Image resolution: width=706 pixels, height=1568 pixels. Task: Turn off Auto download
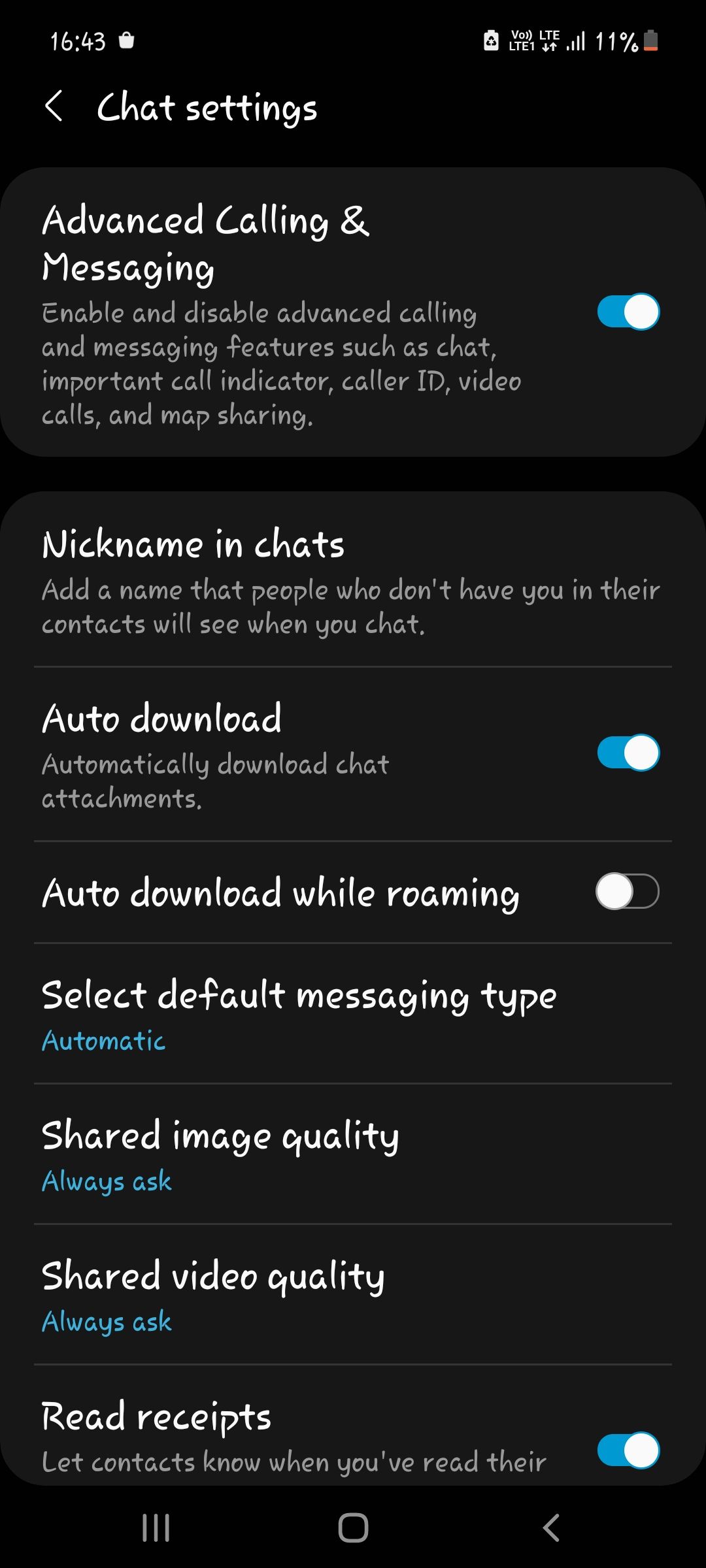(628, 753)
